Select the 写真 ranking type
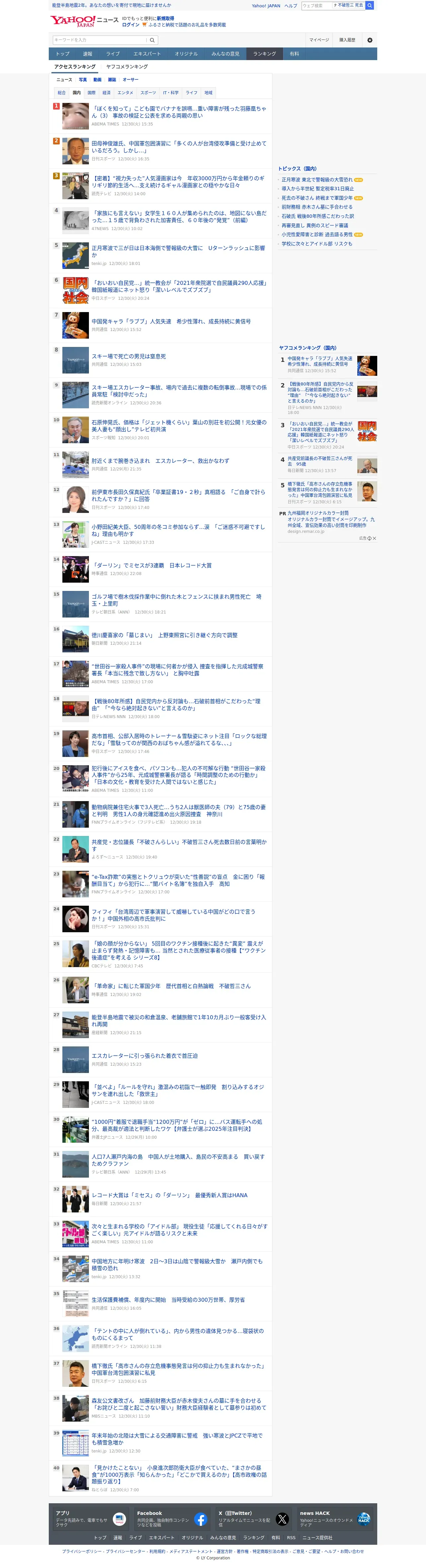 [x=83, y=80]
